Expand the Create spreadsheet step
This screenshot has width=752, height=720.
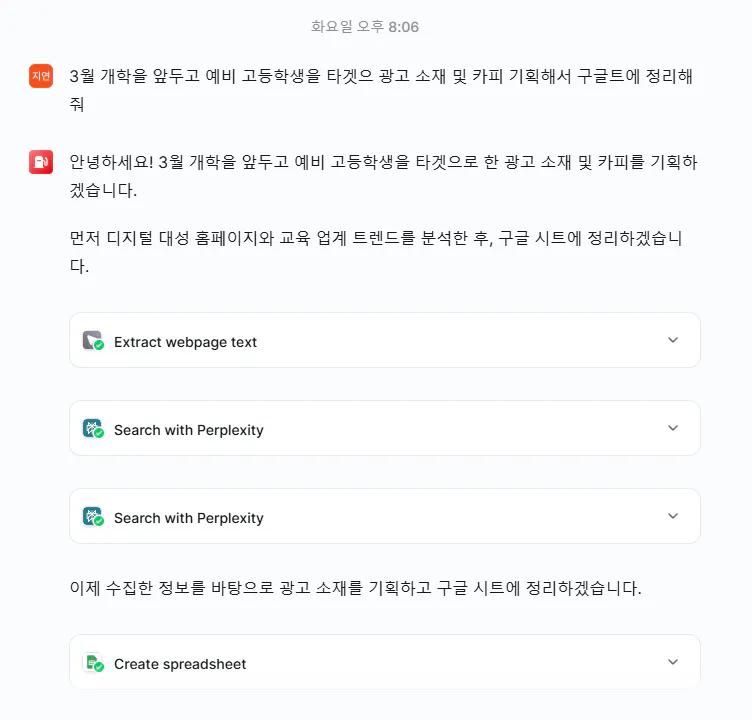672,663
